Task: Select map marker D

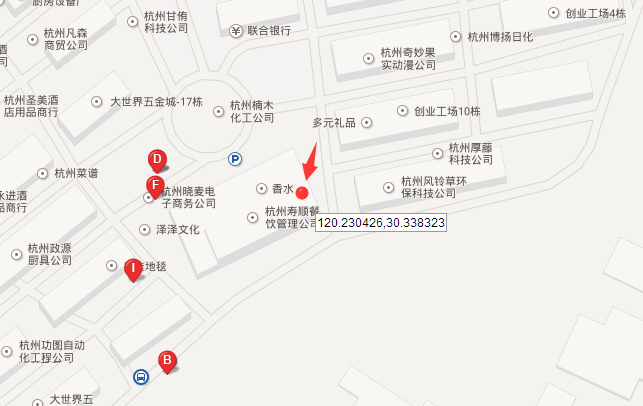Action: click(x=157, y=159)
